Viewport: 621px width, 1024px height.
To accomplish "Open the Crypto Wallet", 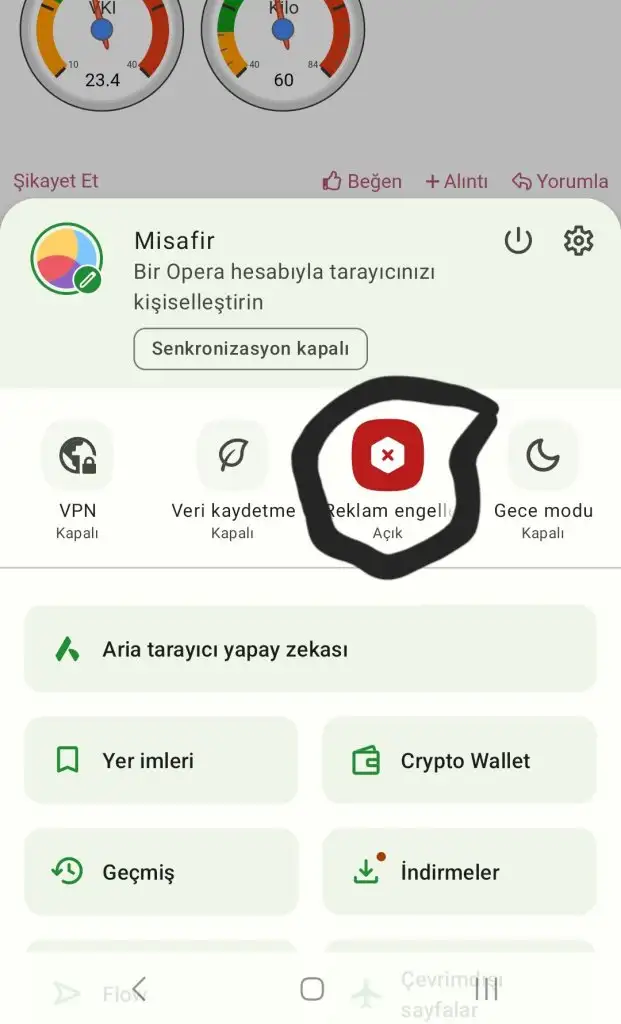I will pos(459,761).
